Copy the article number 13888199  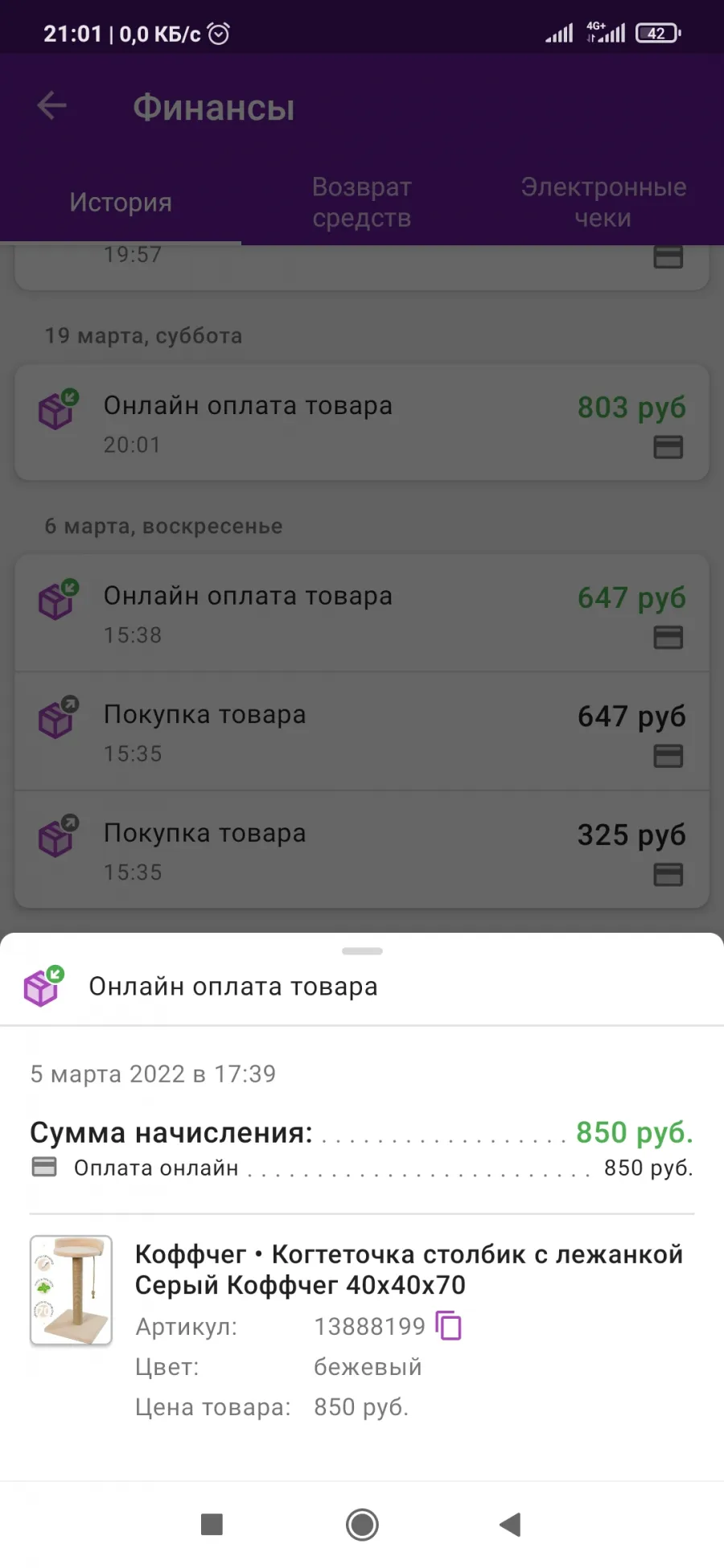(449, 1325)
